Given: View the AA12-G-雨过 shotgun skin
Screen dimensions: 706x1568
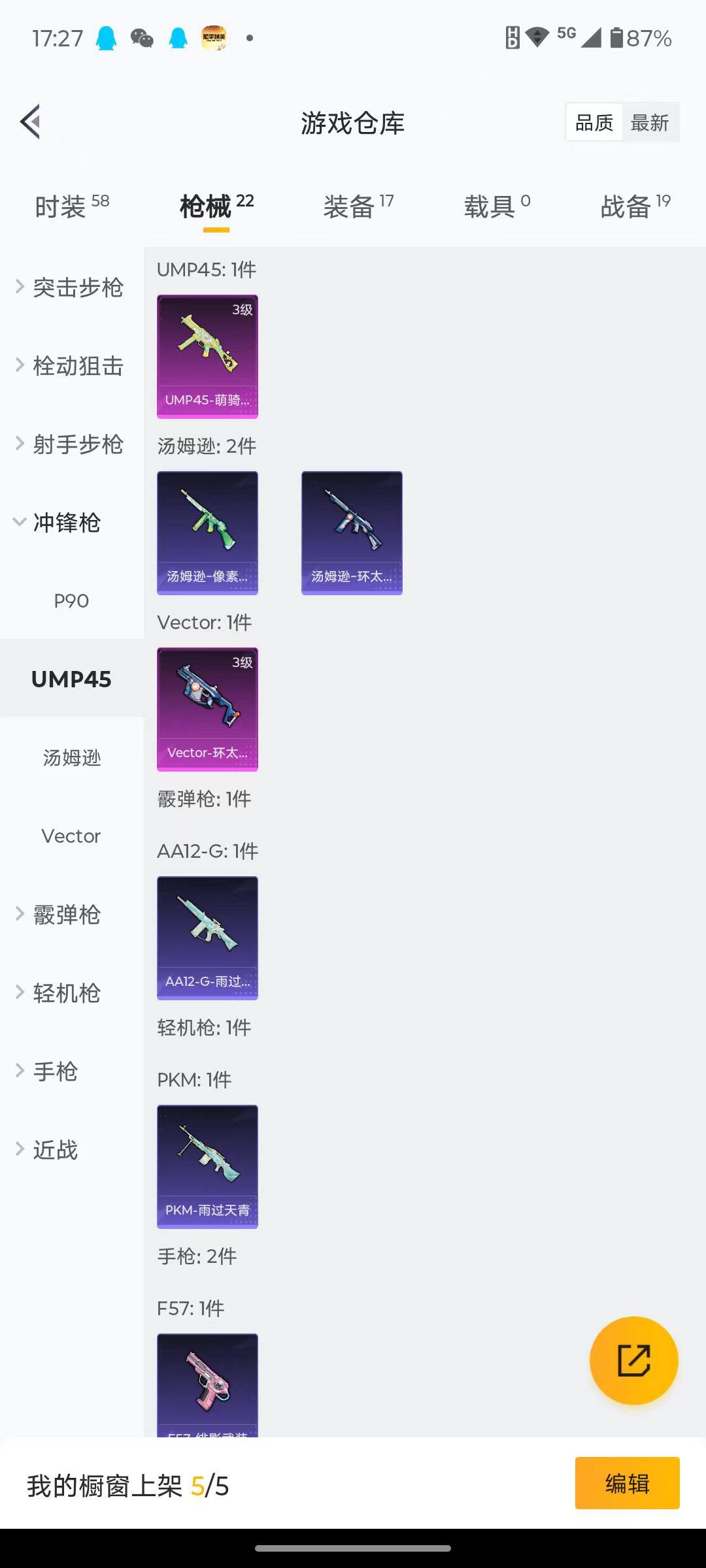Looking at the screenshot, I should click(x=207, y=938).
